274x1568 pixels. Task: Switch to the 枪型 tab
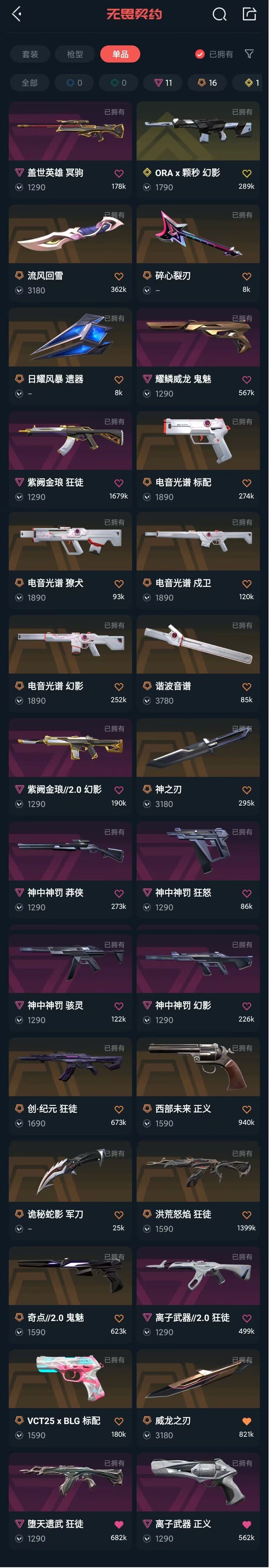[75, 54]
